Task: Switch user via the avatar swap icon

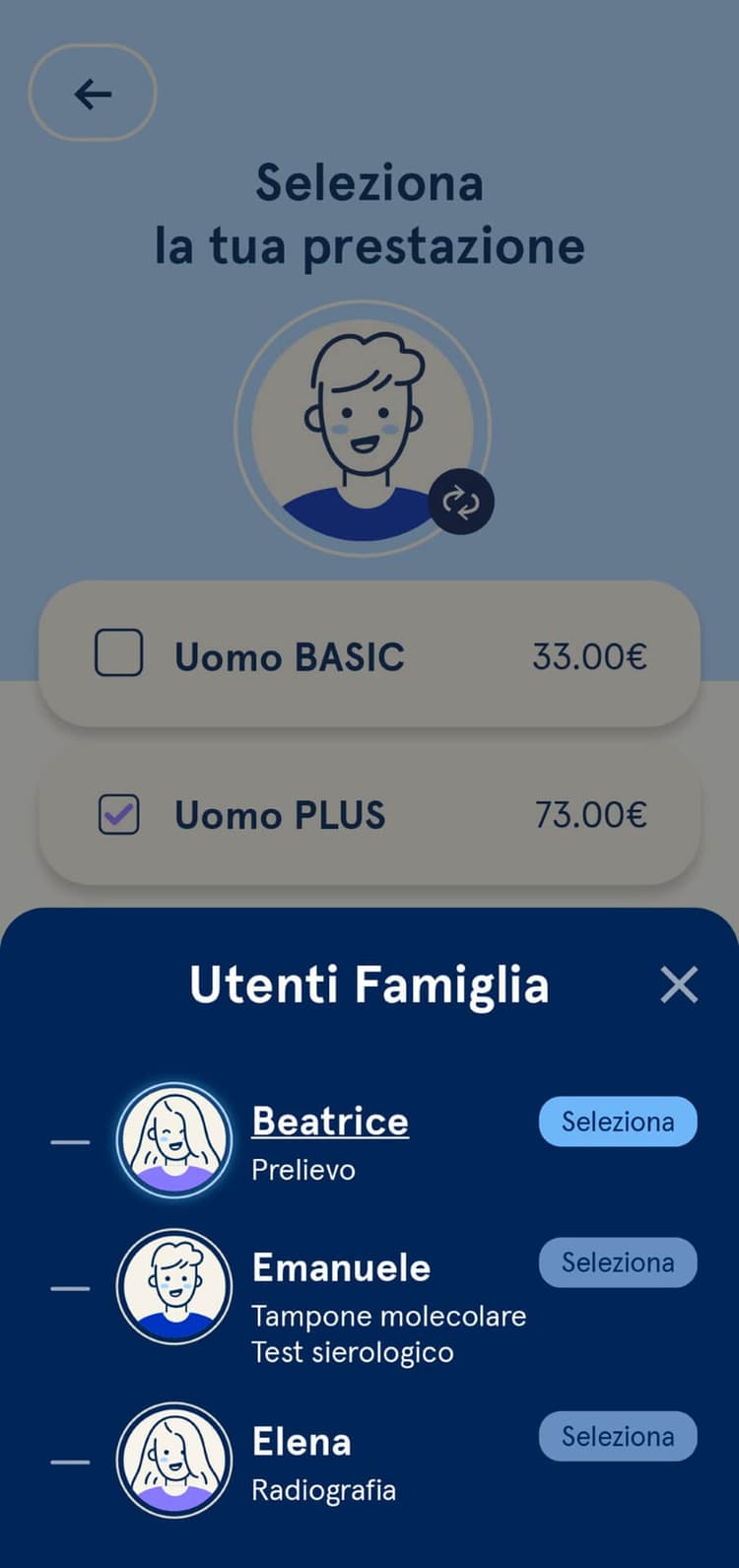Action: pos(460,503)
